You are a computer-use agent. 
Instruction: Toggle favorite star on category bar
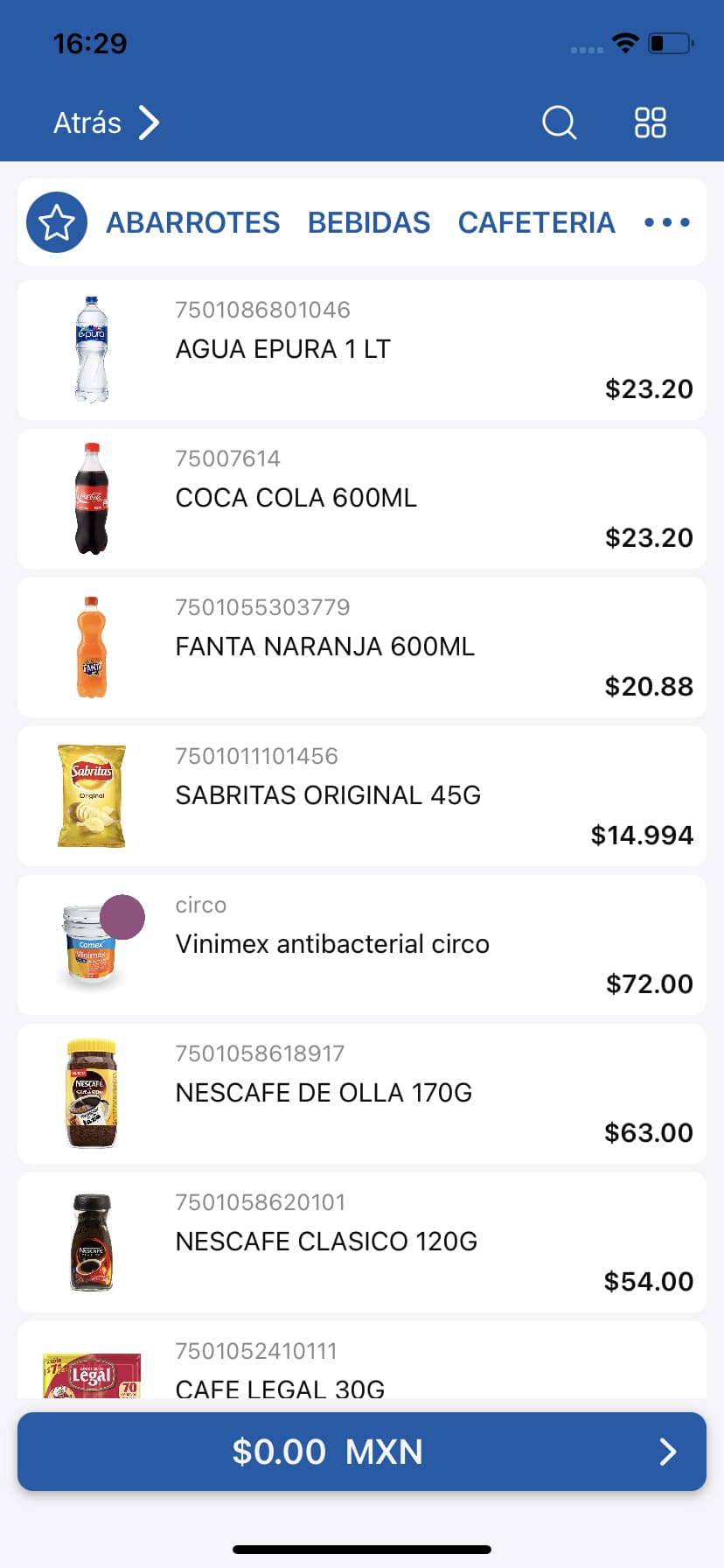click(56, 221)
